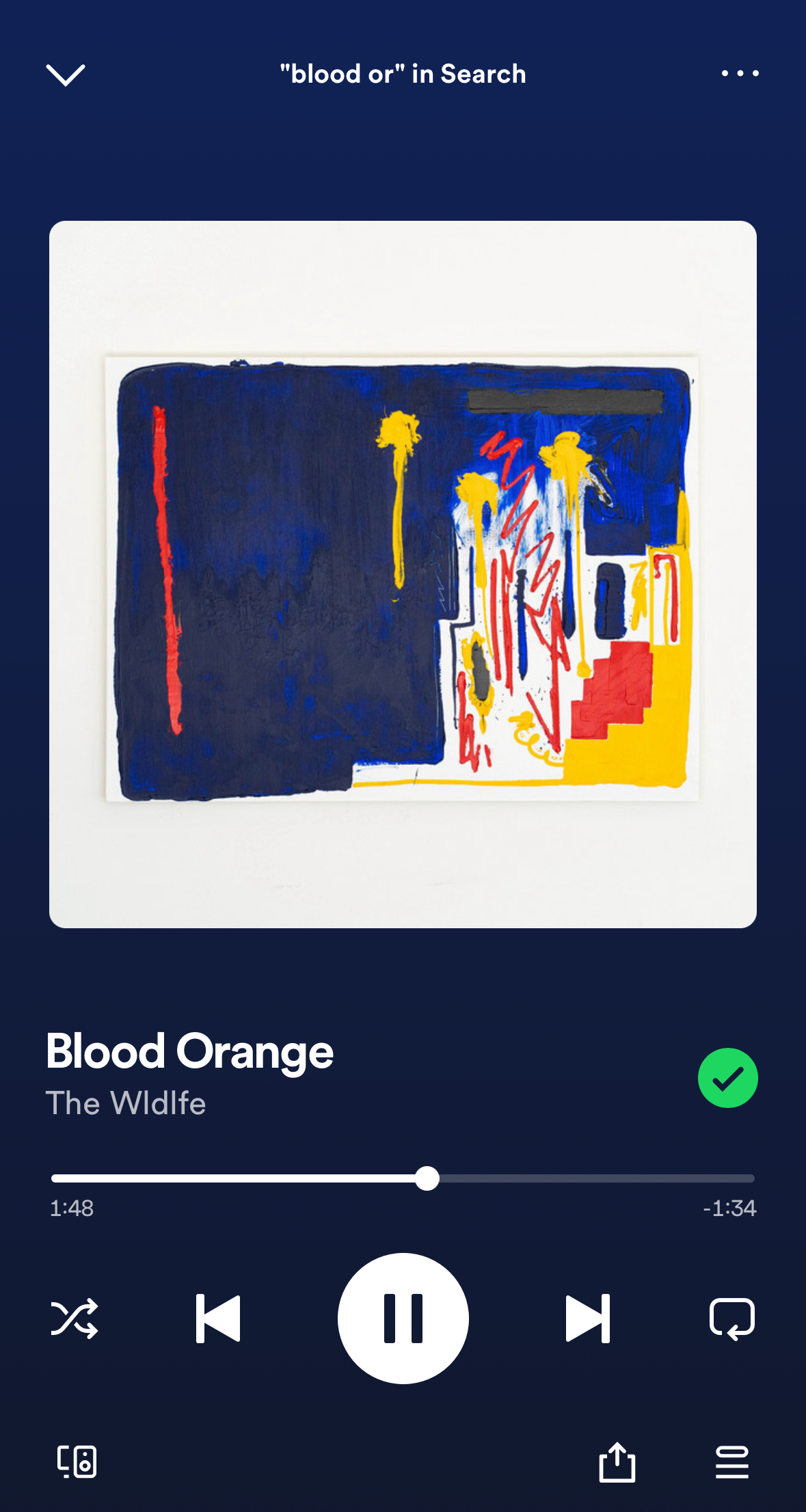Open the play queue
The image size is (806, 1512).
pyautogui.click(x=731, y=1463)
